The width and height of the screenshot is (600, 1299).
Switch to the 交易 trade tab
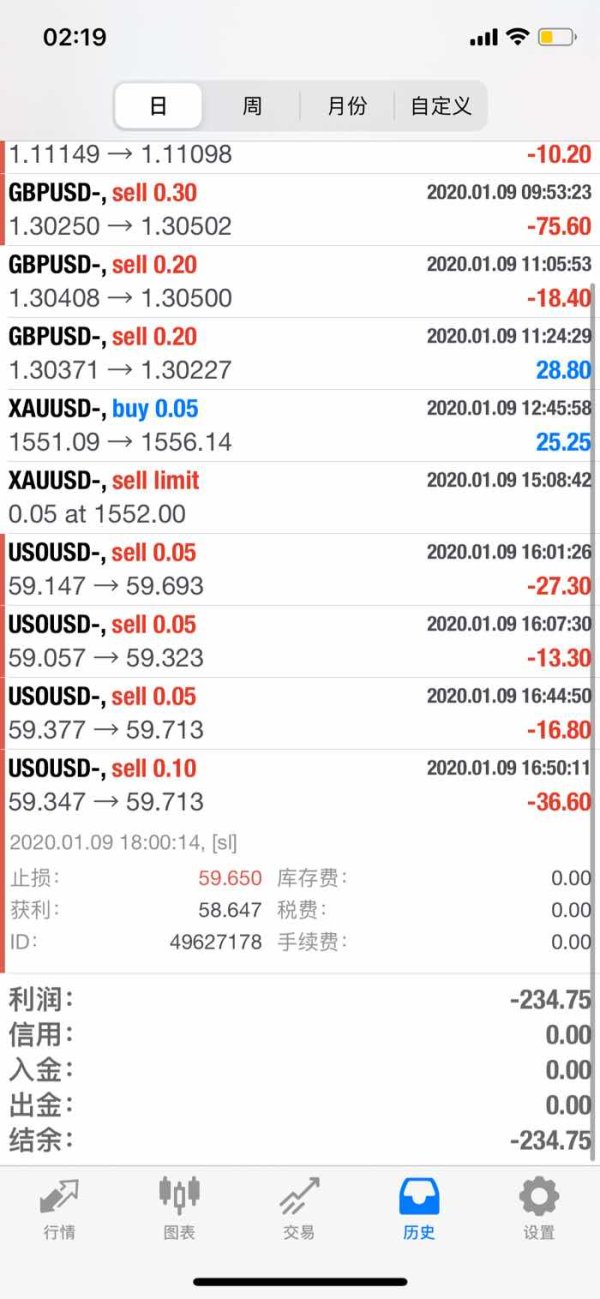click(x=299, y=1207)
